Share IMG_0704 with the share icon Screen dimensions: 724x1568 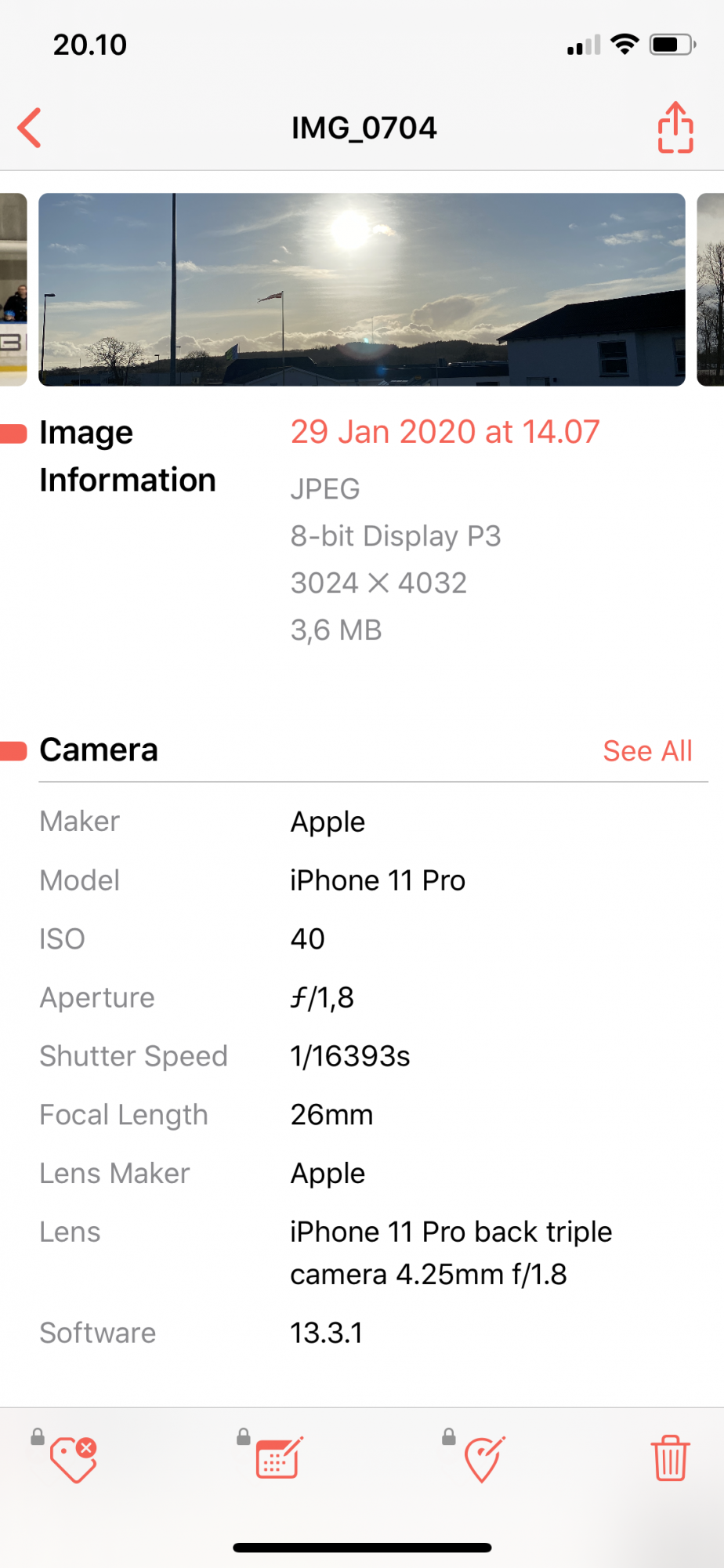[675, 127]
